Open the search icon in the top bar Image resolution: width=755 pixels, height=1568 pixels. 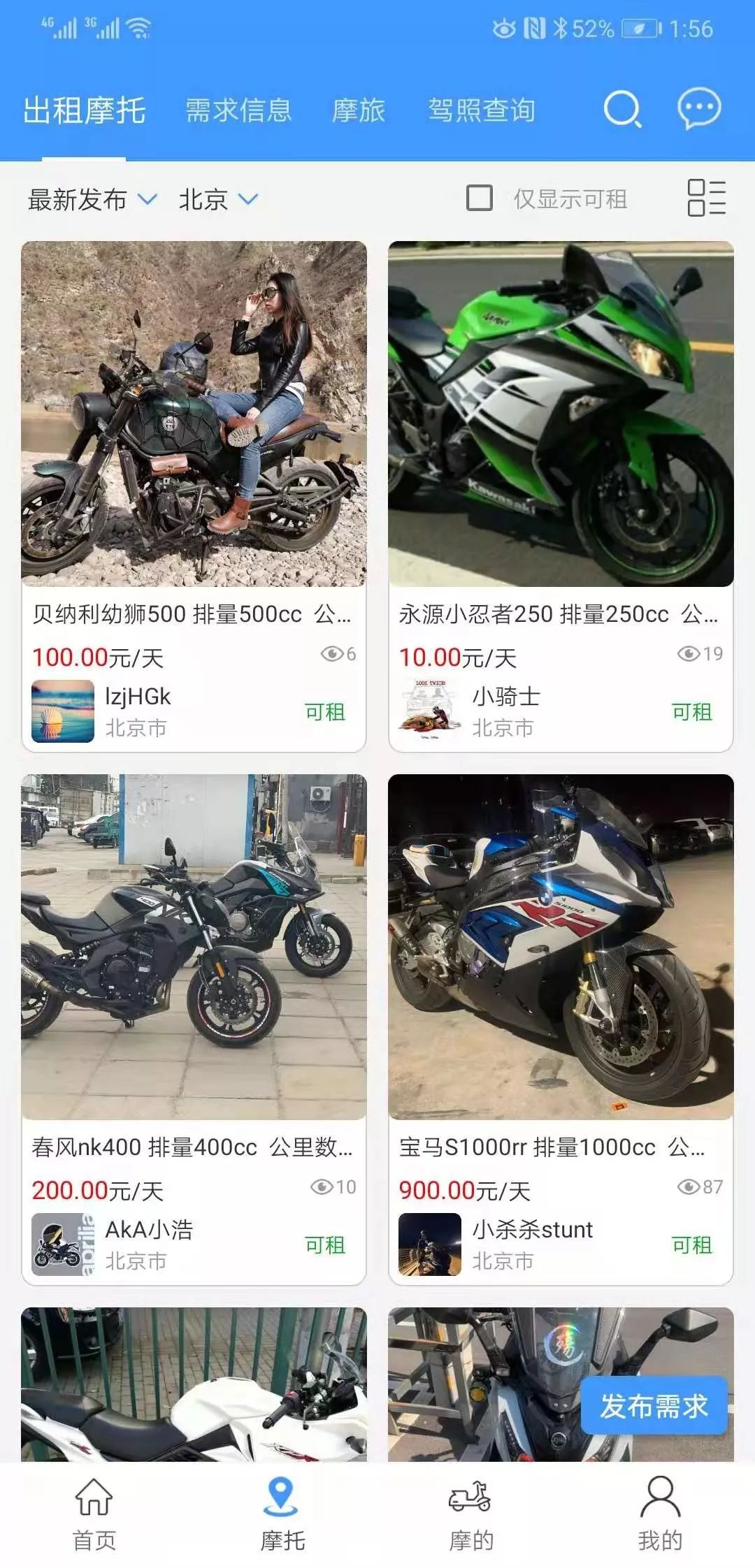[x=622, y=109]
